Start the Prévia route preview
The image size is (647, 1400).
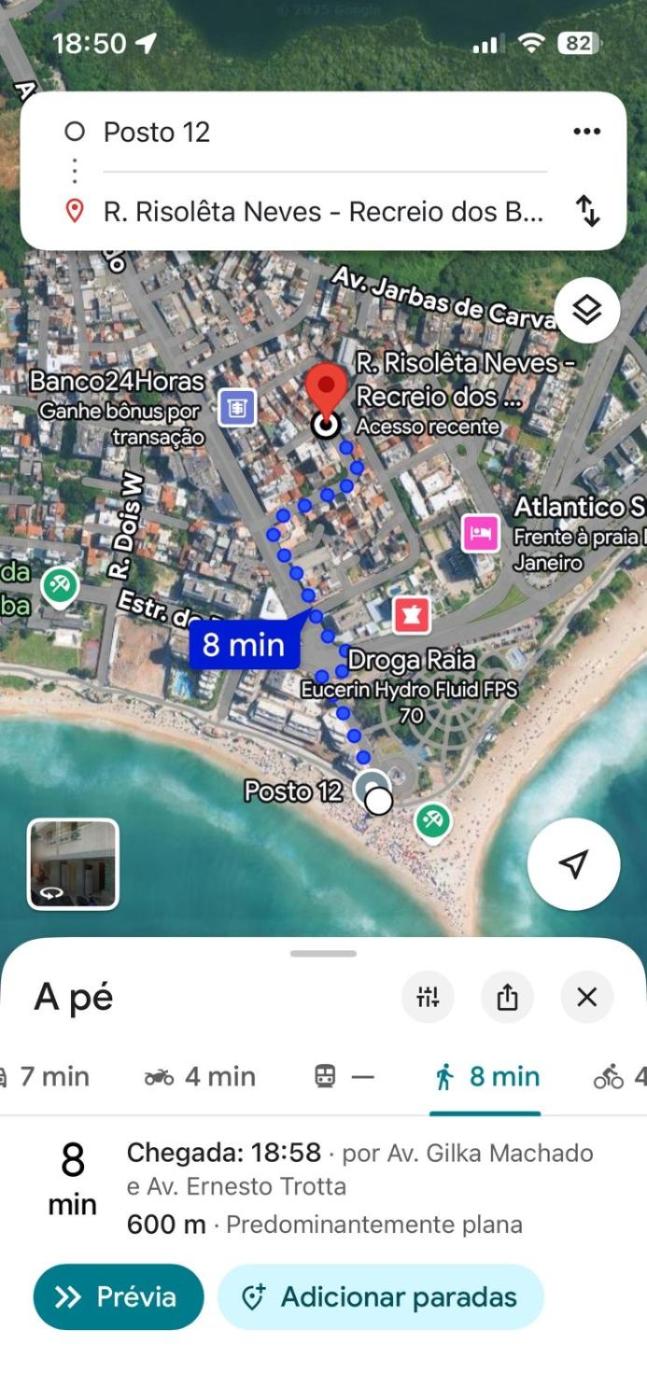click(x=118, y=1297)
